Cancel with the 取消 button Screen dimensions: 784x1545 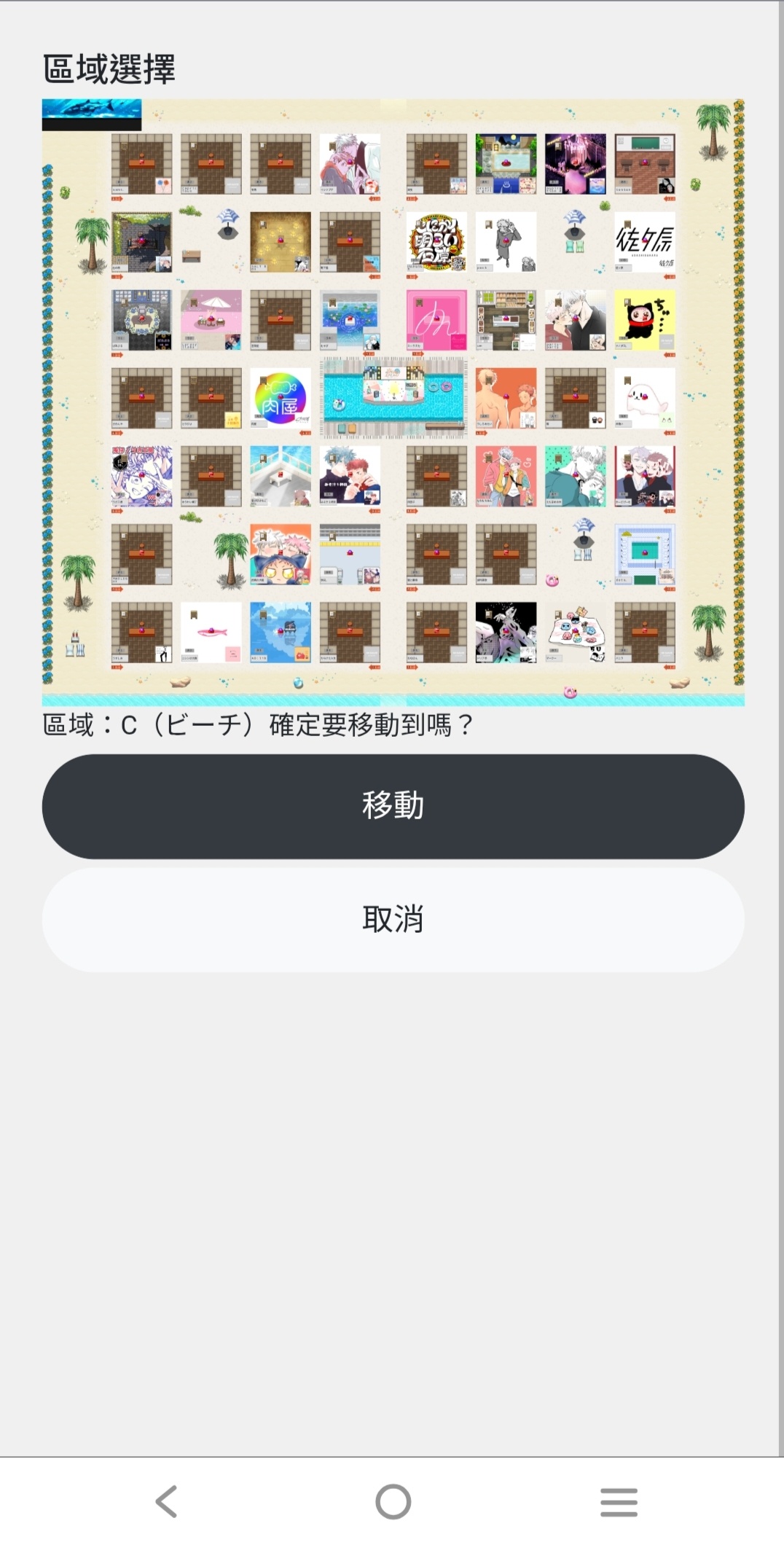393,919
